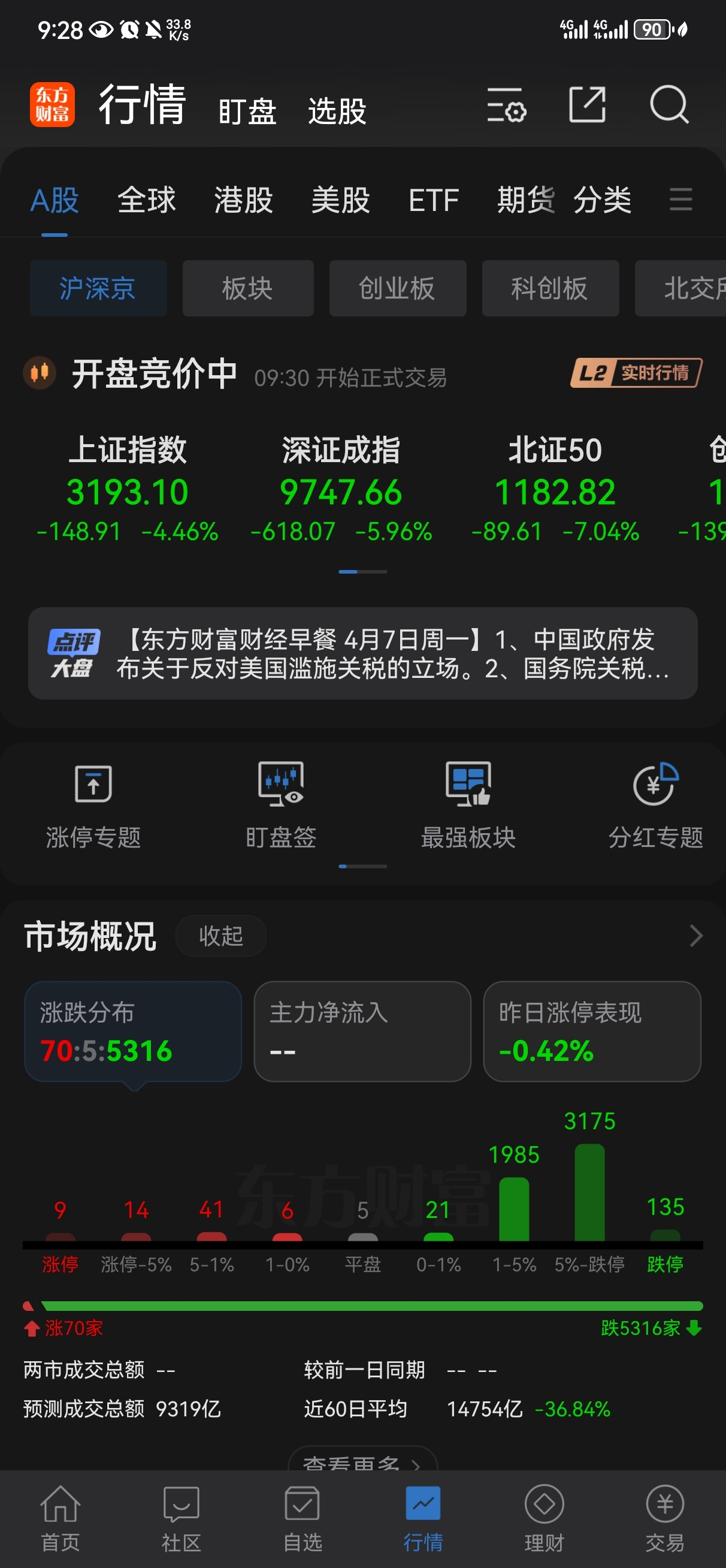The width and height of the screenshot is (726, 1568).
Task: Switch to the 美股 tab
Action: (x=341, y=201)
